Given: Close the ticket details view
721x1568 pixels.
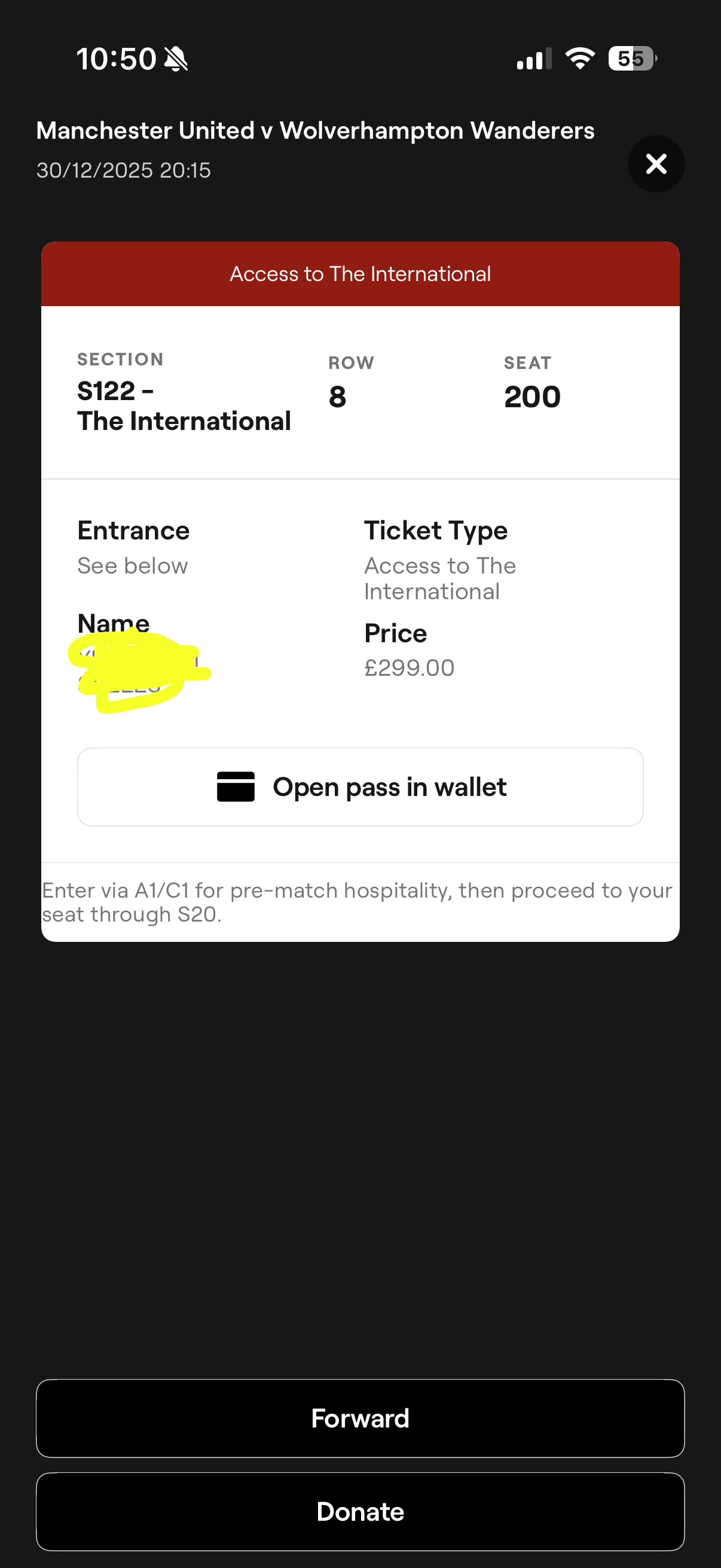Looking at the screenshot, I should 656,164.
